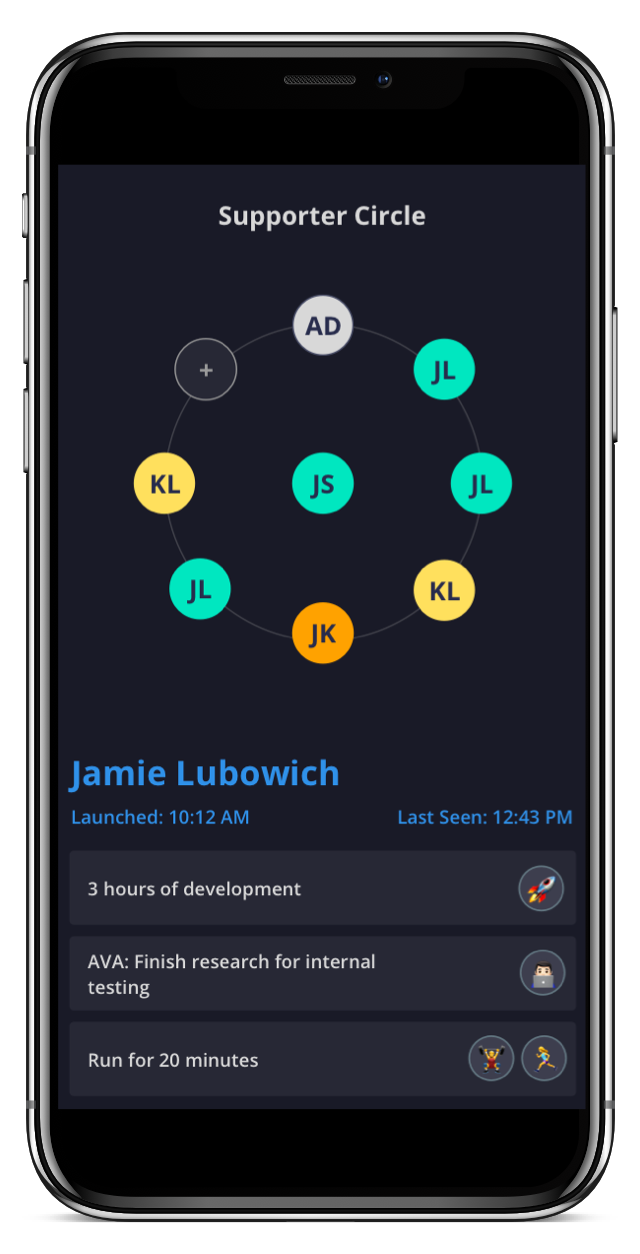
Task: Open the AVA research for internal testing goal
Action: click(x=290, y=974)
